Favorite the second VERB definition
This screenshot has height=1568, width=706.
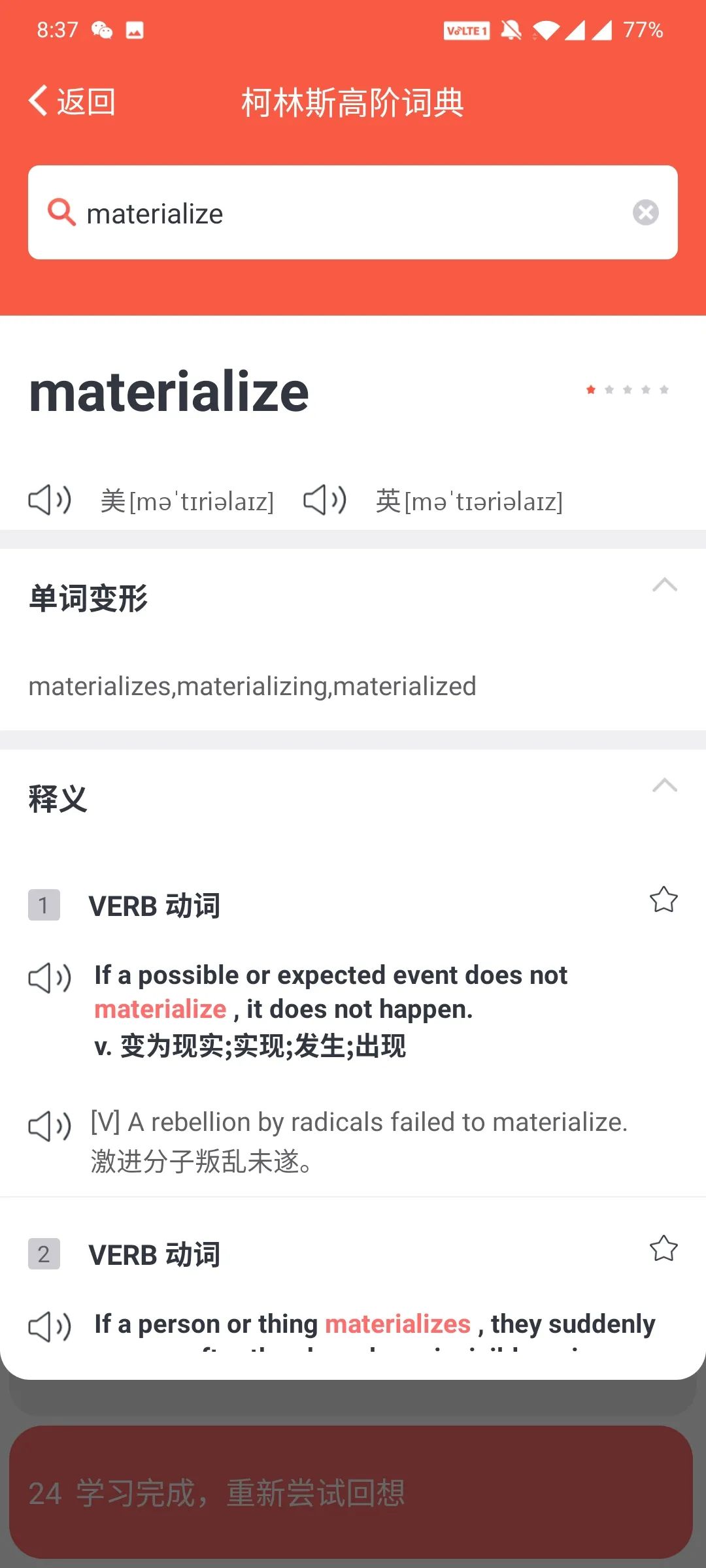point(664,1249)
